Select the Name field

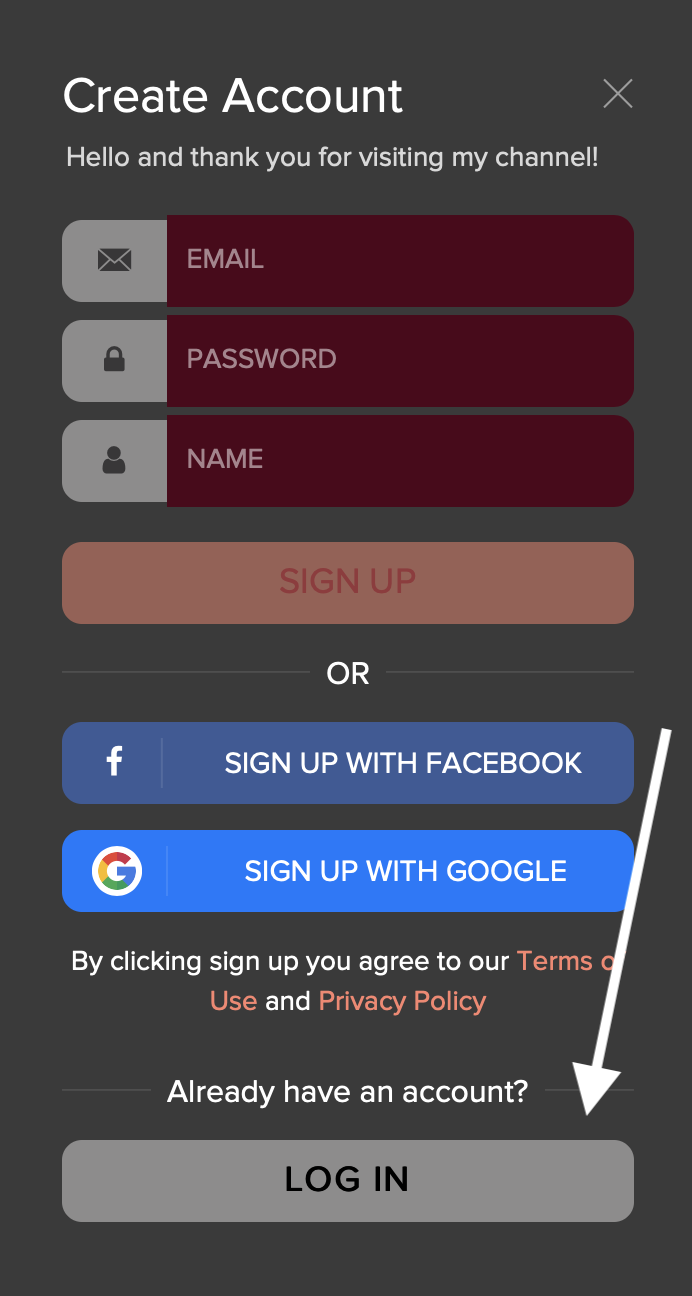pos(400,460)
